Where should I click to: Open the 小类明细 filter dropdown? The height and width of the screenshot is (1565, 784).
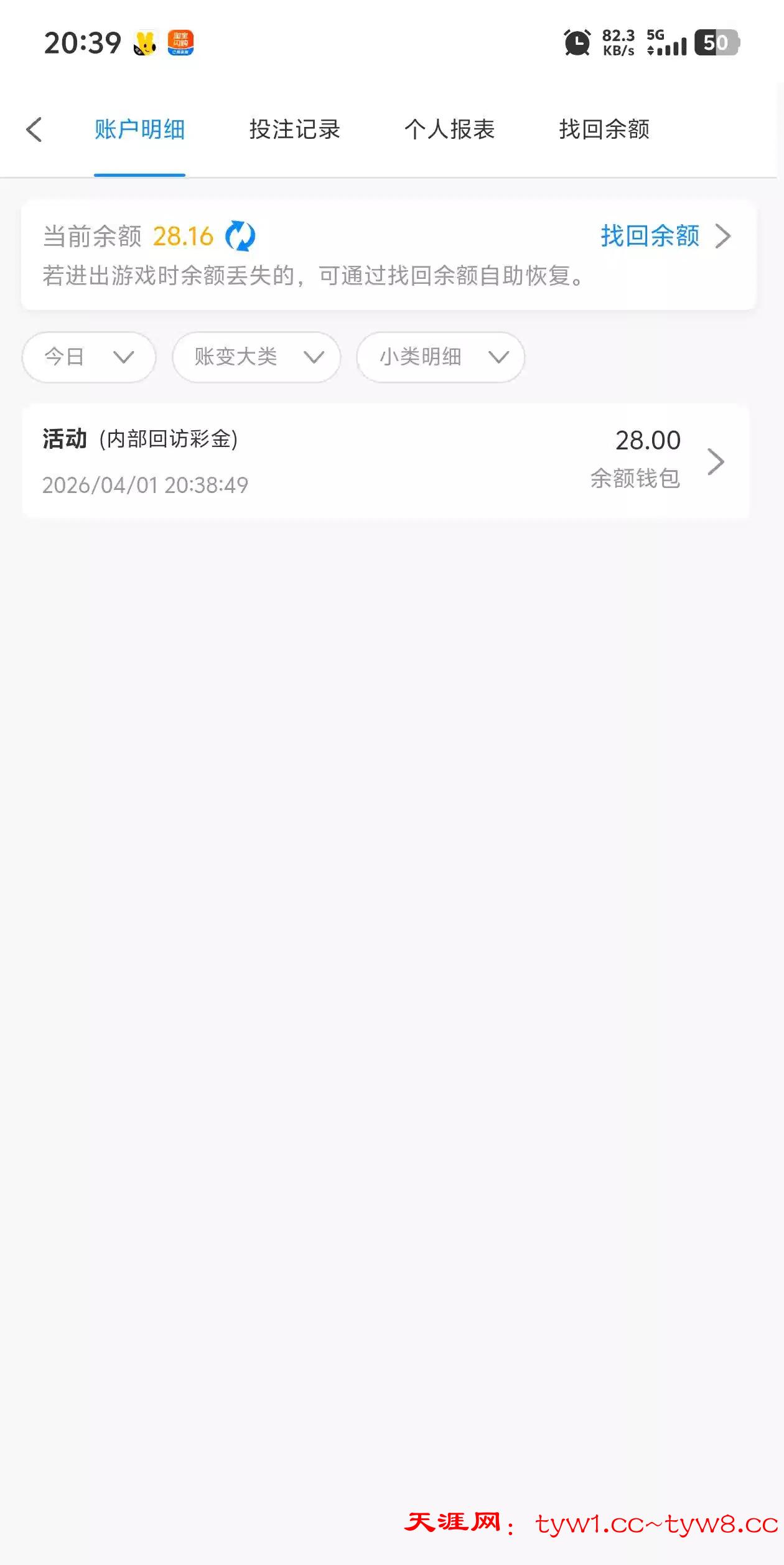(x=441, y=357)
